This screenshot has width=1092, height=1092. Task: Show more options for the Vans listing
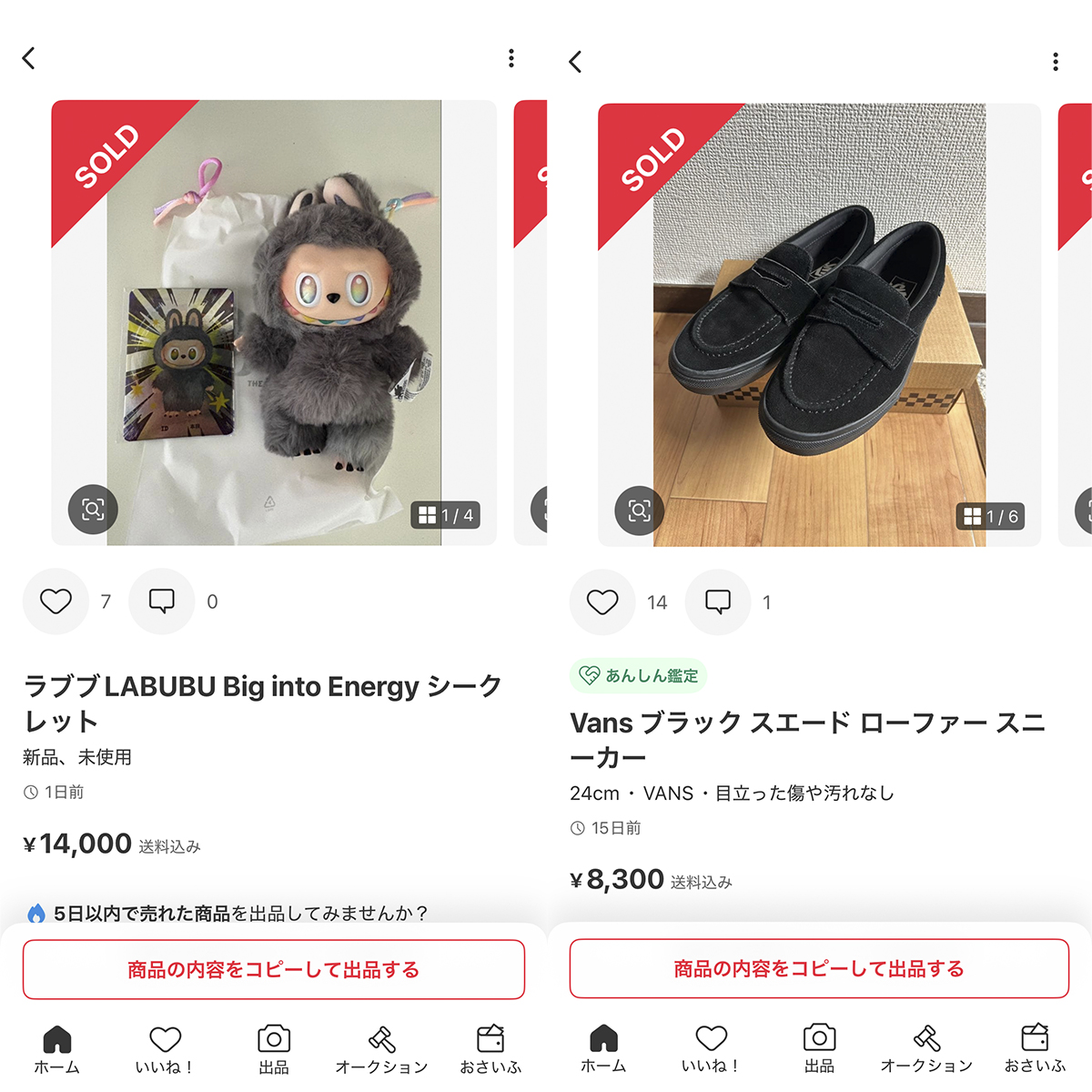tap(1056, 62)
